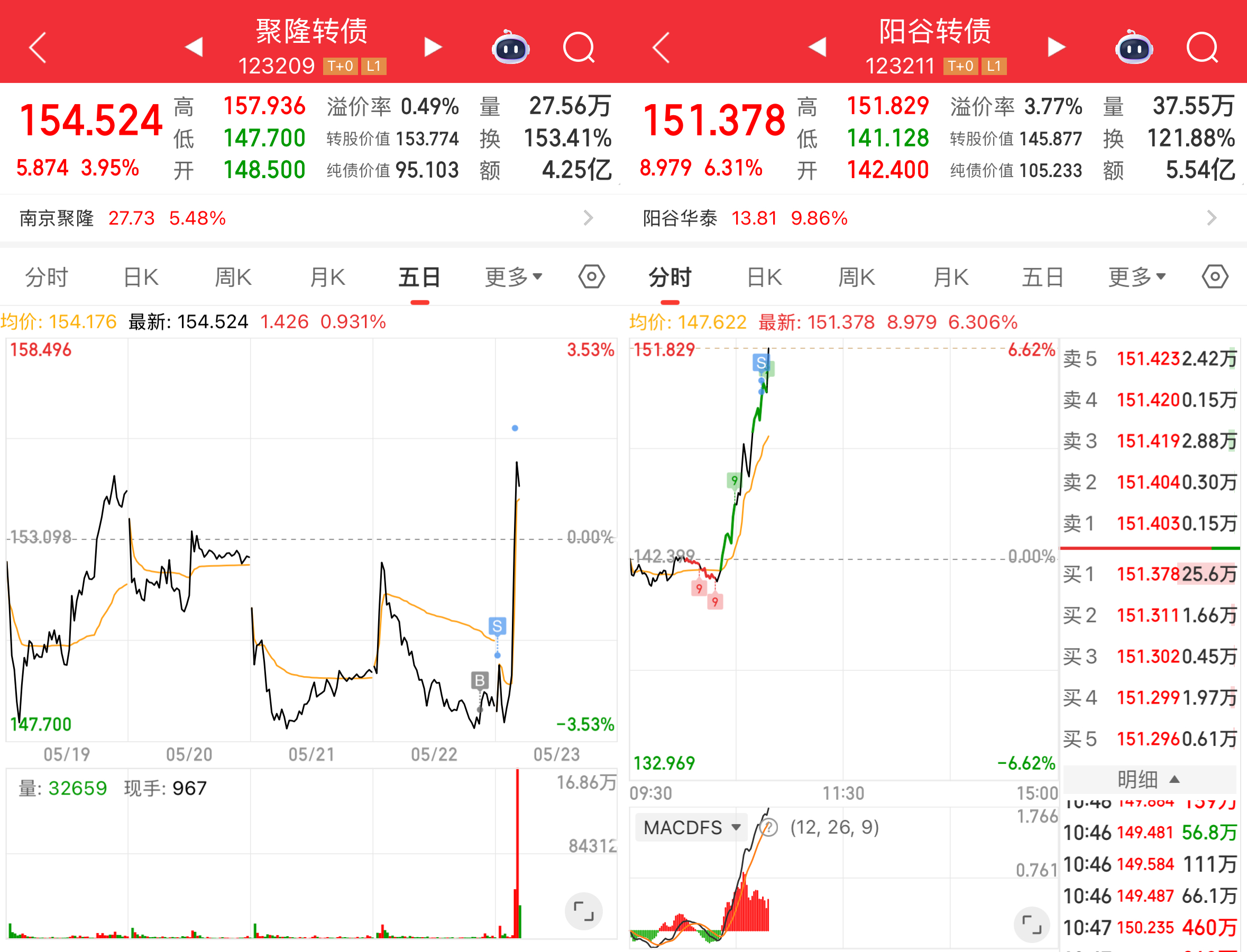
Task: Open the MACDFS indicator dropdown
Action: click(x=692, y=828)
